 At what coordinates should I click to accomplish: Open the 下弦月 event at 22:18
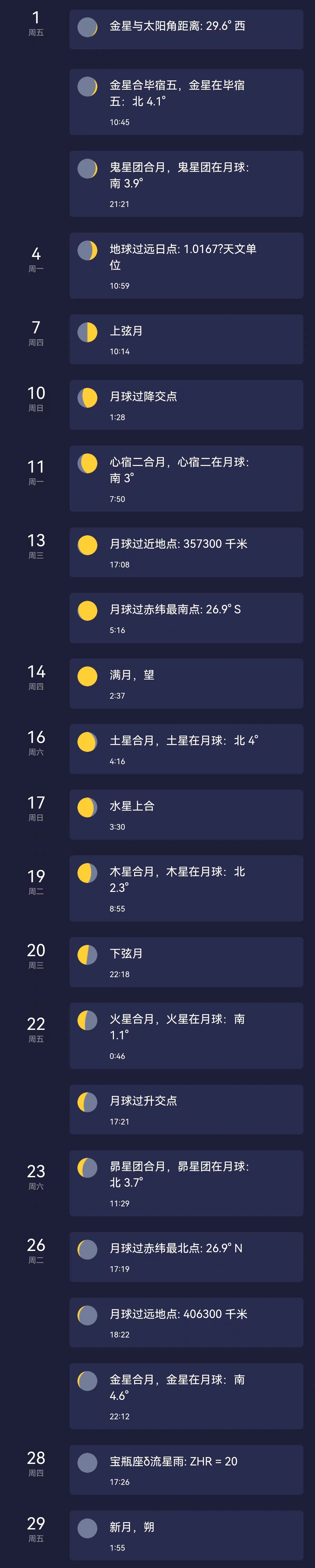186,962
